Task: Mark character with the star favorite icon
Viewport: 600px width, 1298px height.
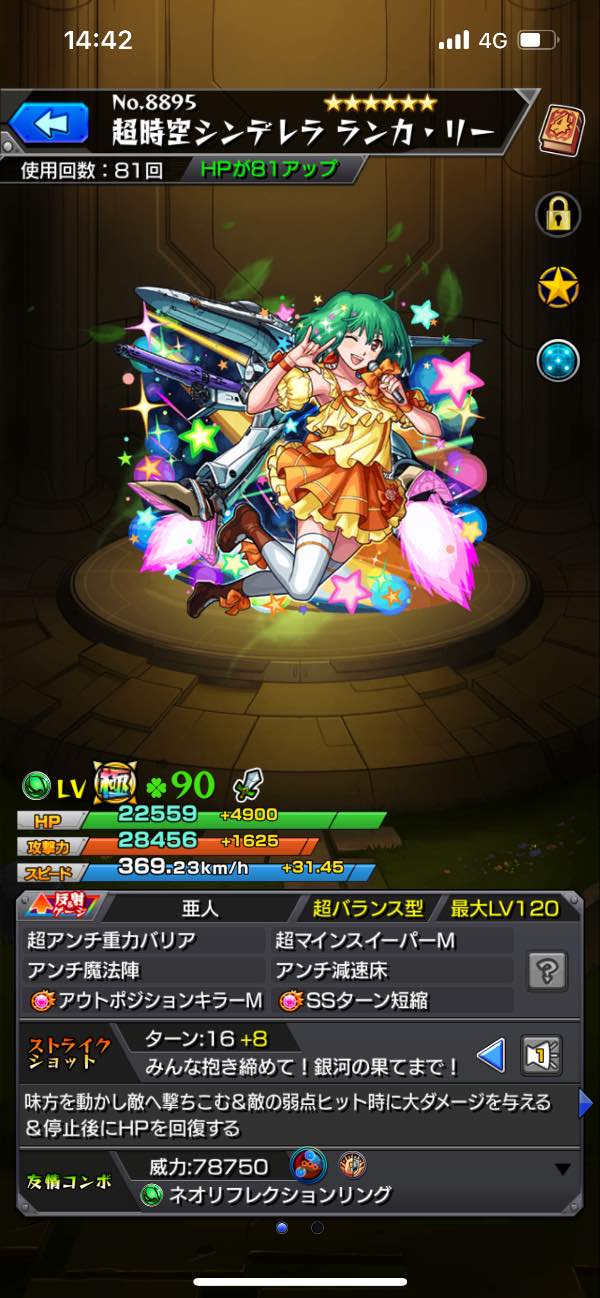Action: (x=558, y=288)
